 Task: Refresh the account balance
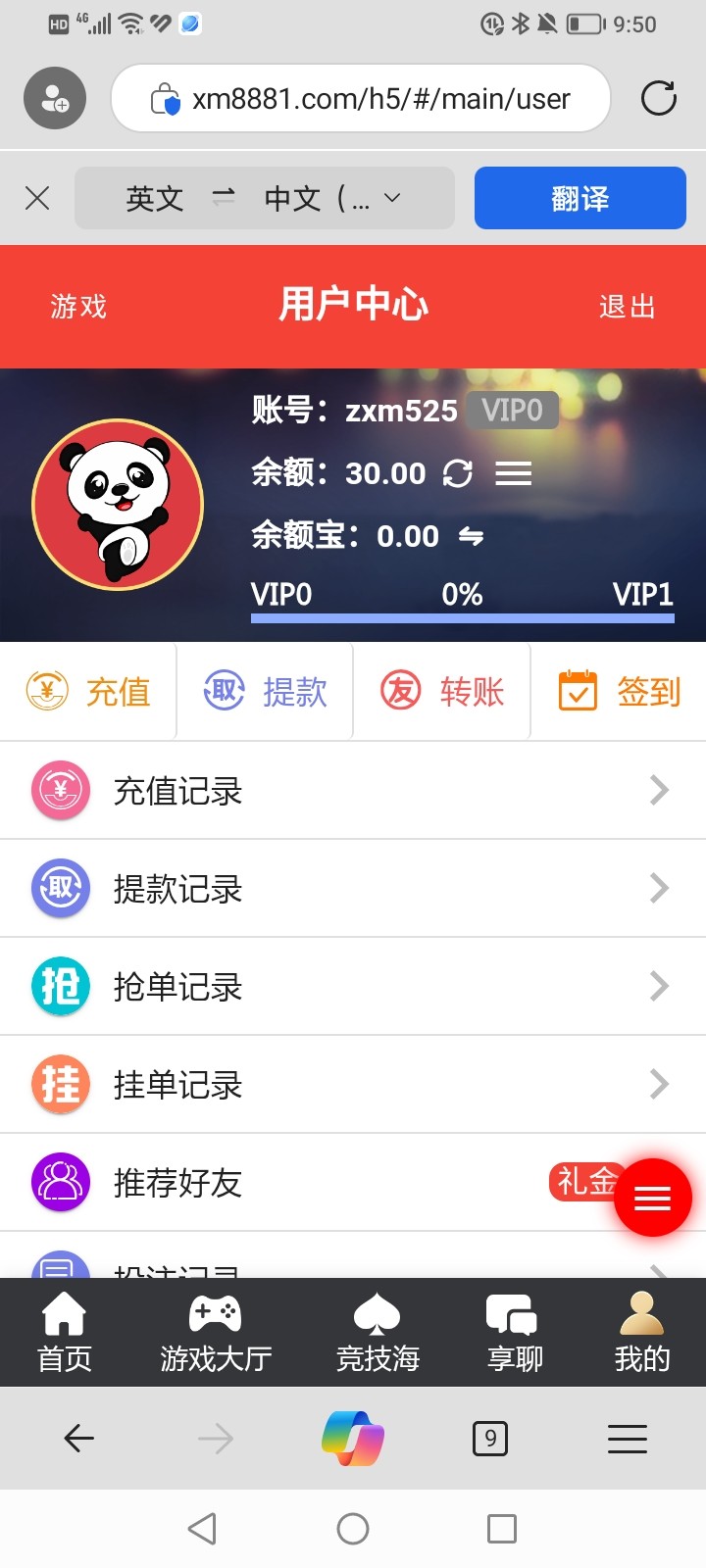click(x=458, y=474)
